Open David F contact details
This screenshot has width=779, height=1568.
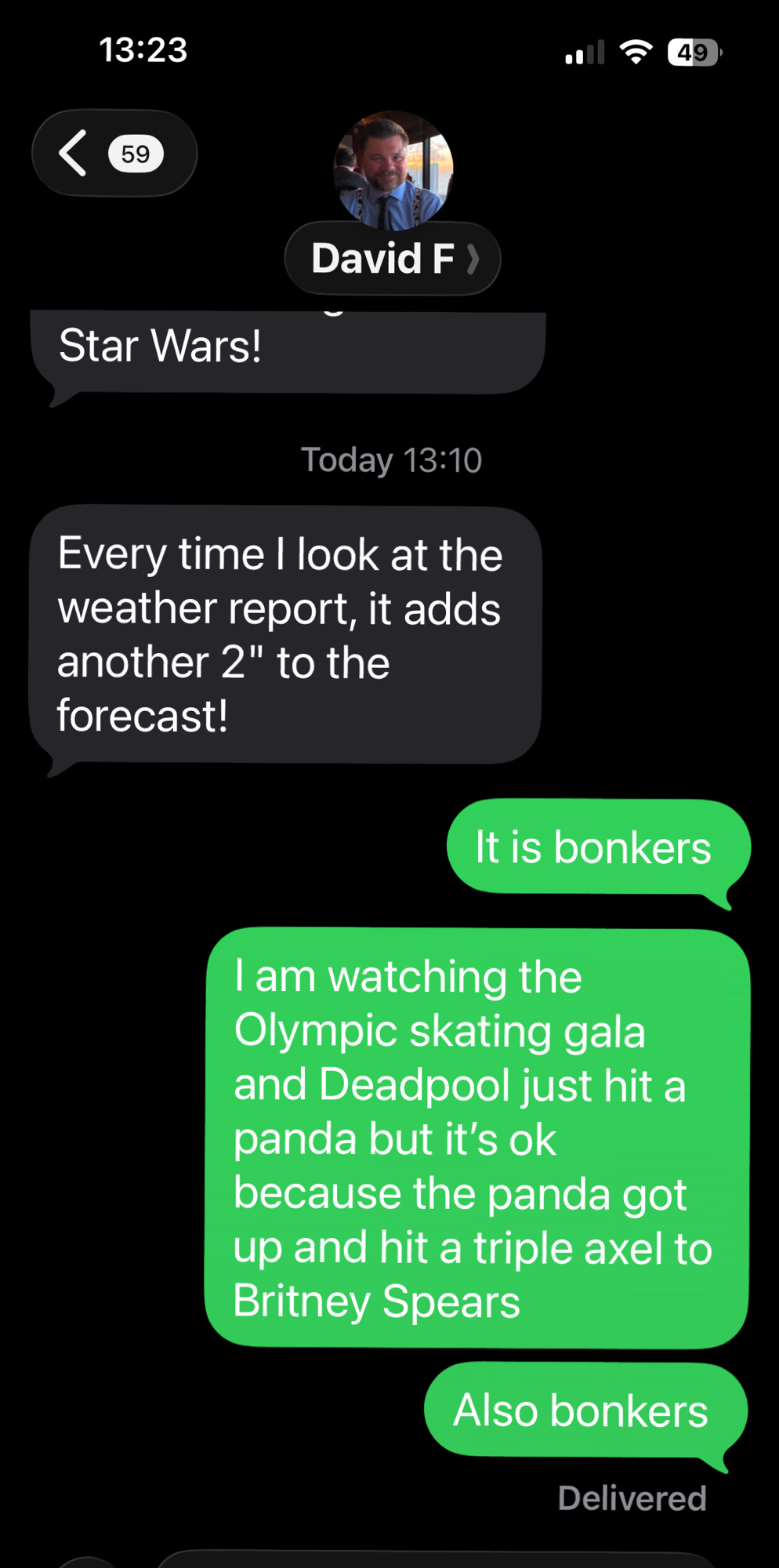[393, 259]
